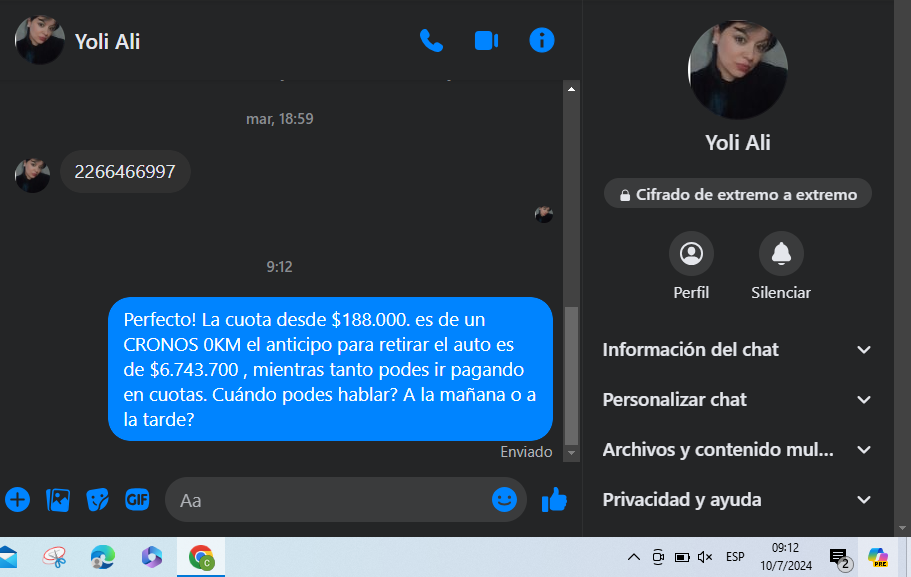Expand Archivos y contenido multimedia section
911x577 pixels.
coord(737,450)
